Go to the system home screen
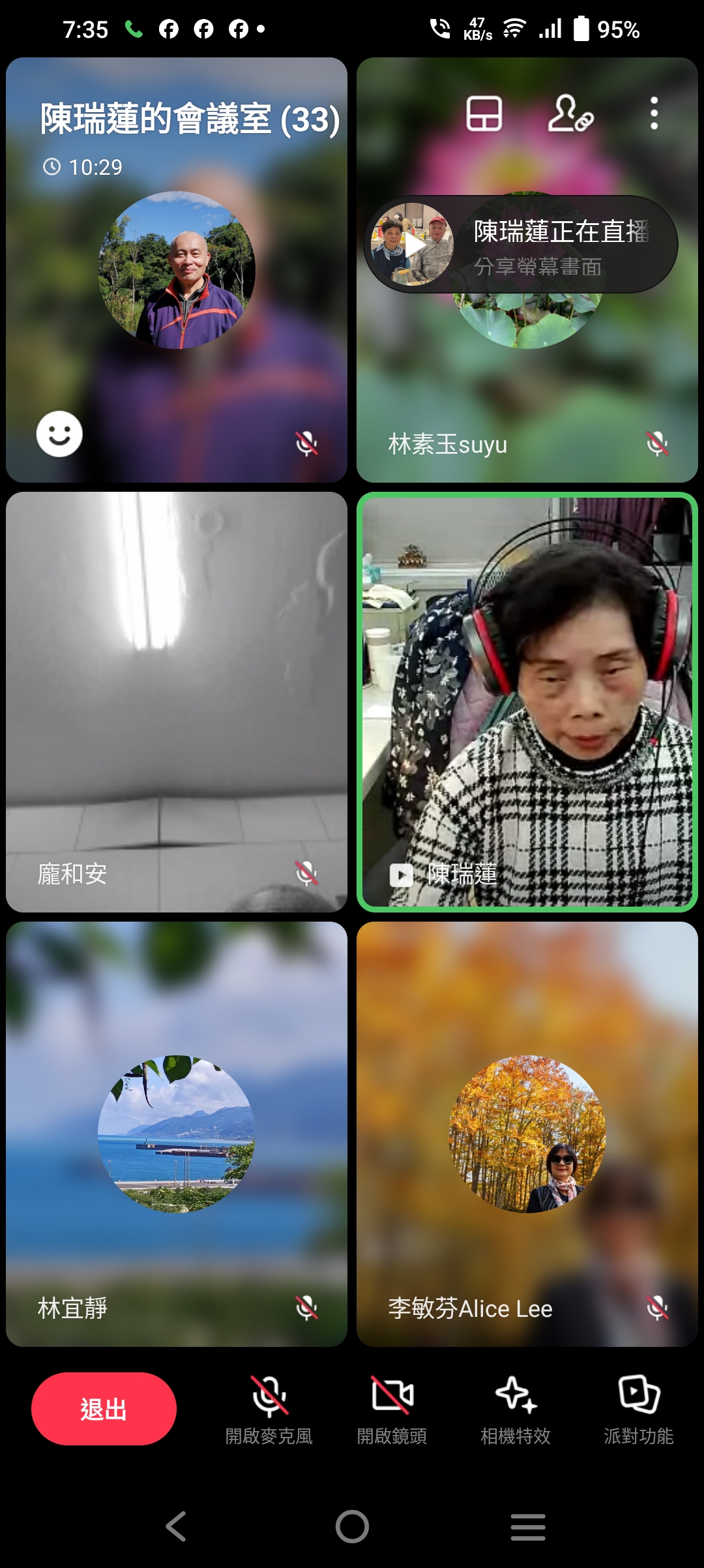 click(352, 1526)
